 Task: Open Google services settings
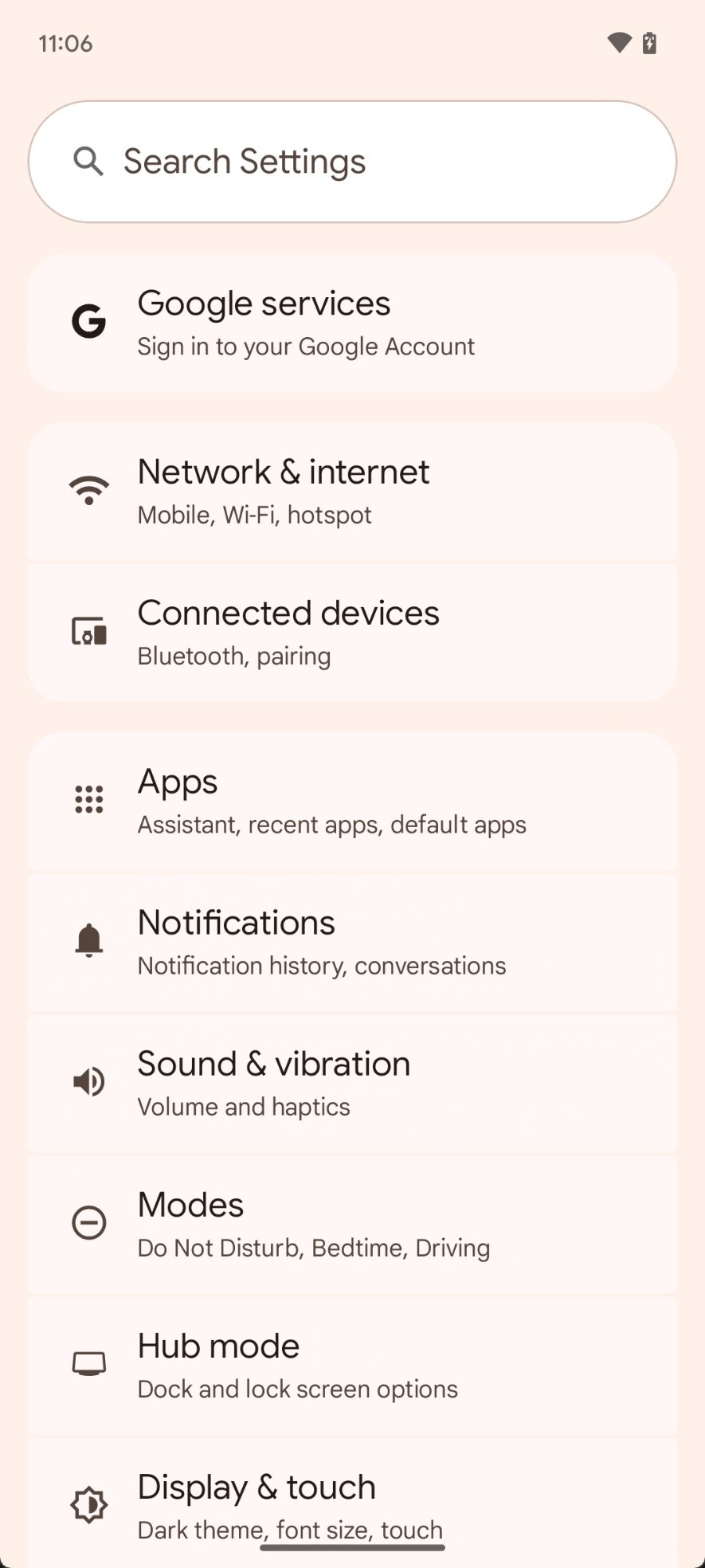pyautogui.click(x=352, y=323)
